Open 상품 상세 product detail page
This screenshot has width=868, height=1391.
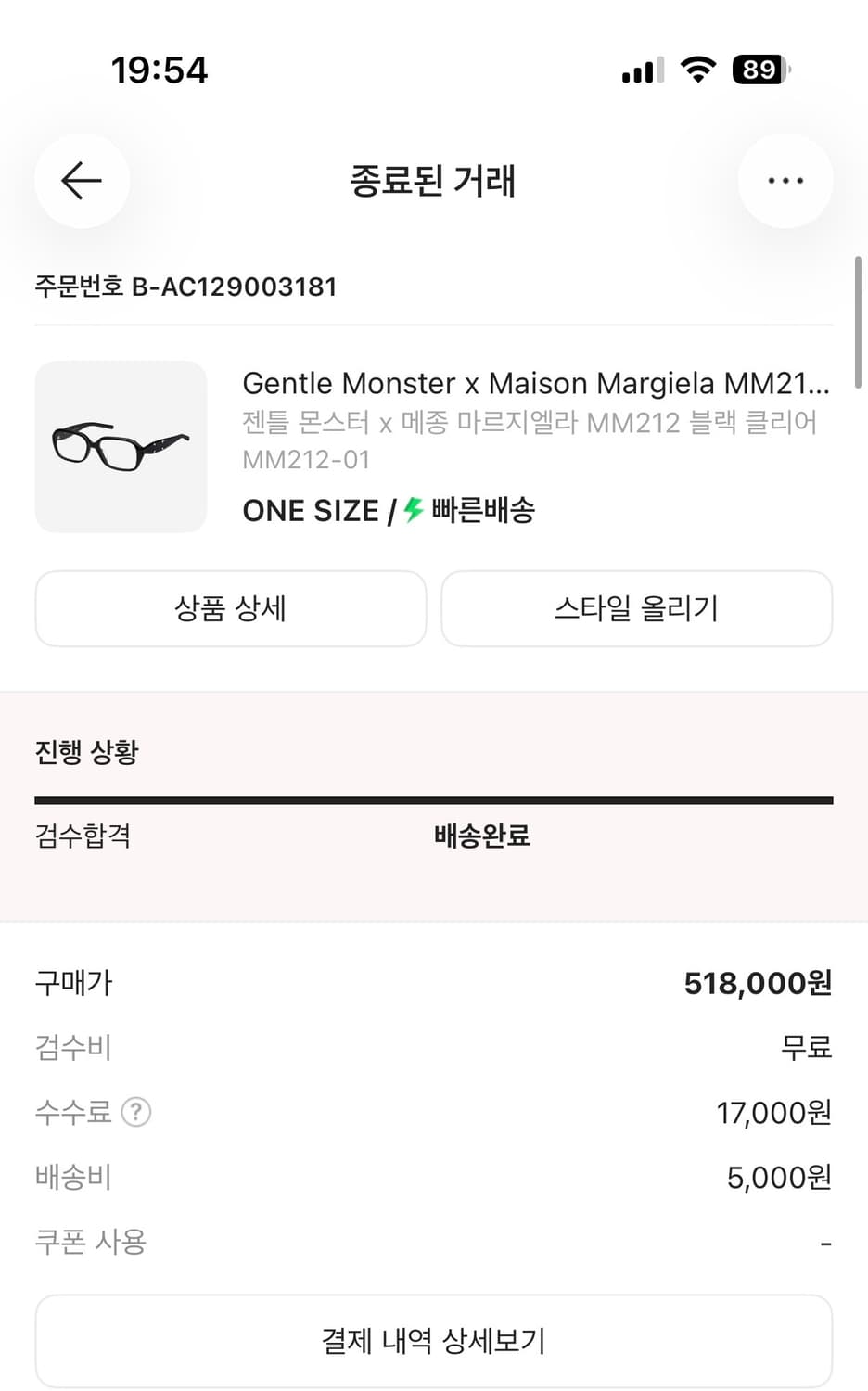(230, 608)
